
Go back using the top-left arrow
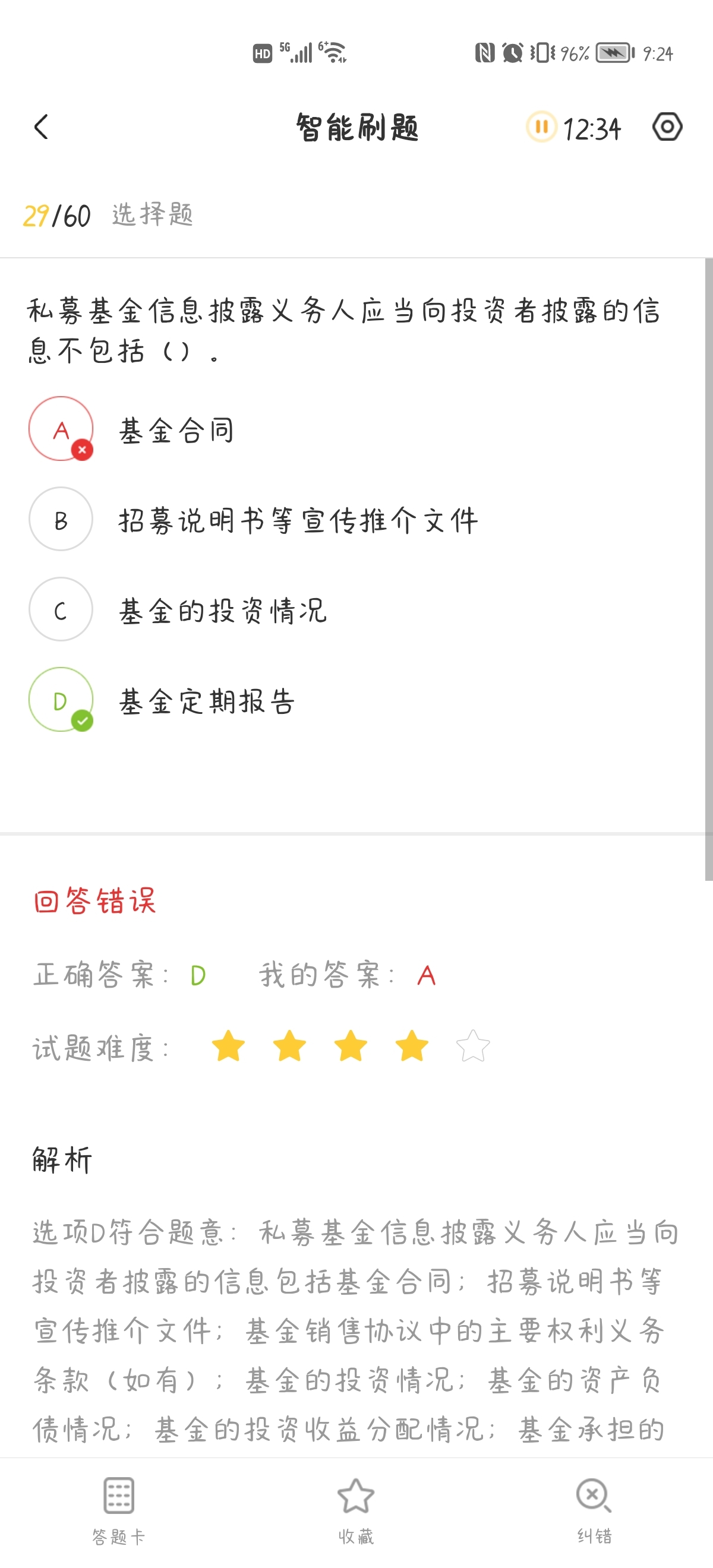point(41,127)
